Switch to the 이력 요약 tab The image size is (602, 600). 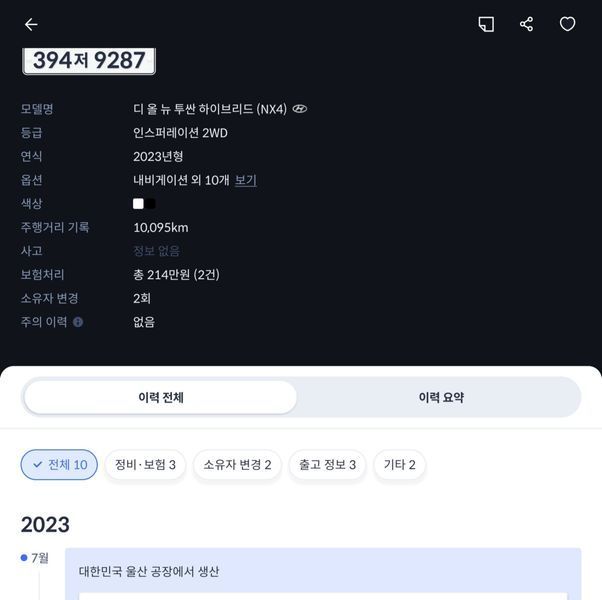click(x=440, y=397)
